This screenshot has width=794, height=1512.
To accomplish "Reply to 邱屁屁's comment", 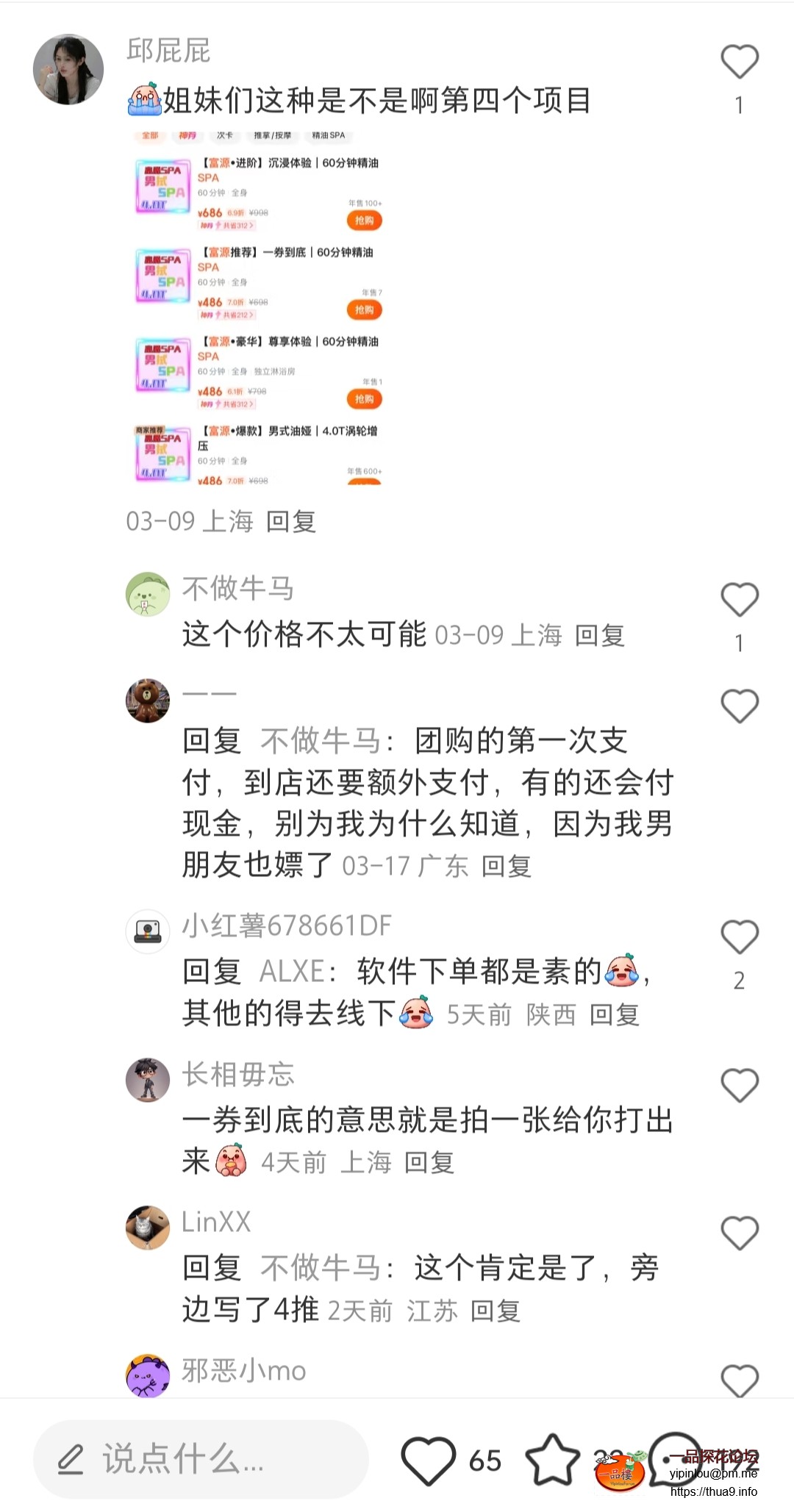I will click(291, 522).
